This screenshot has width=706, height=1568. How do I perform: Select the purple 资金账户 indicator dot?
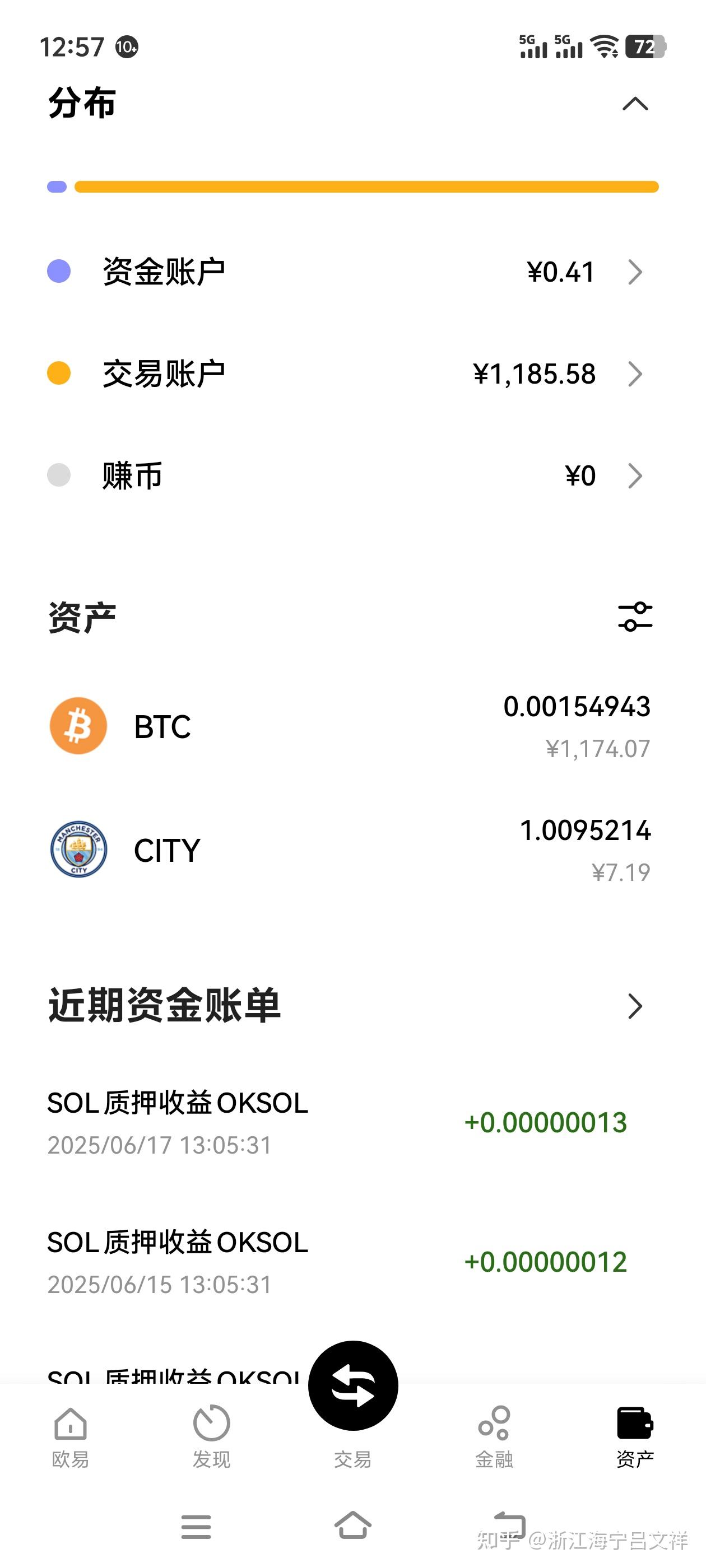(x=58, y=272)
